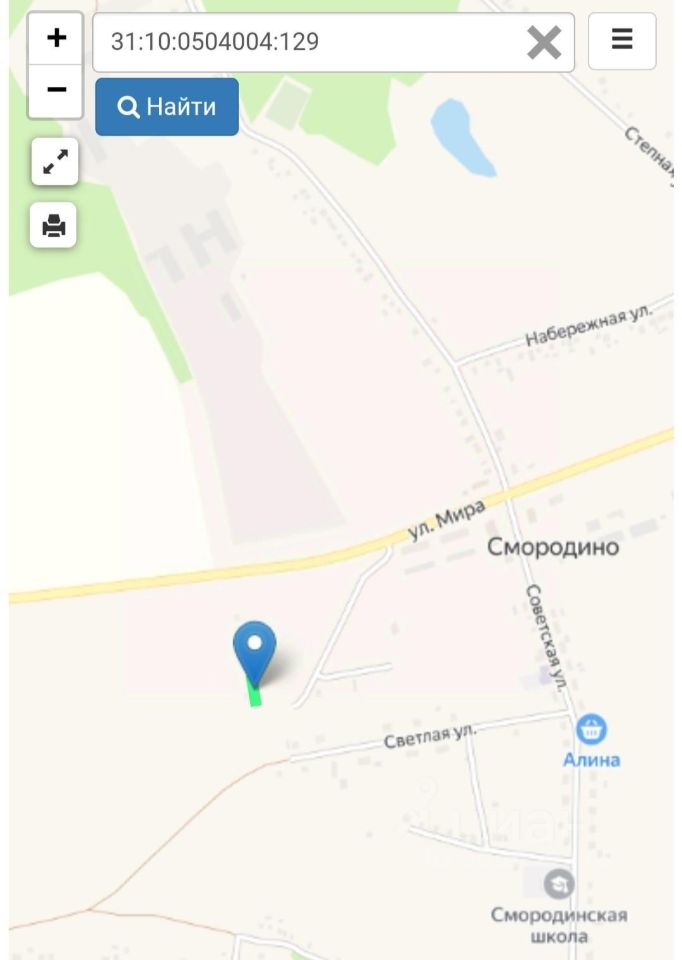Viewport: 682px width, 960px height.
Task: Open the Алина shop marker
Action: click(591, 729)
